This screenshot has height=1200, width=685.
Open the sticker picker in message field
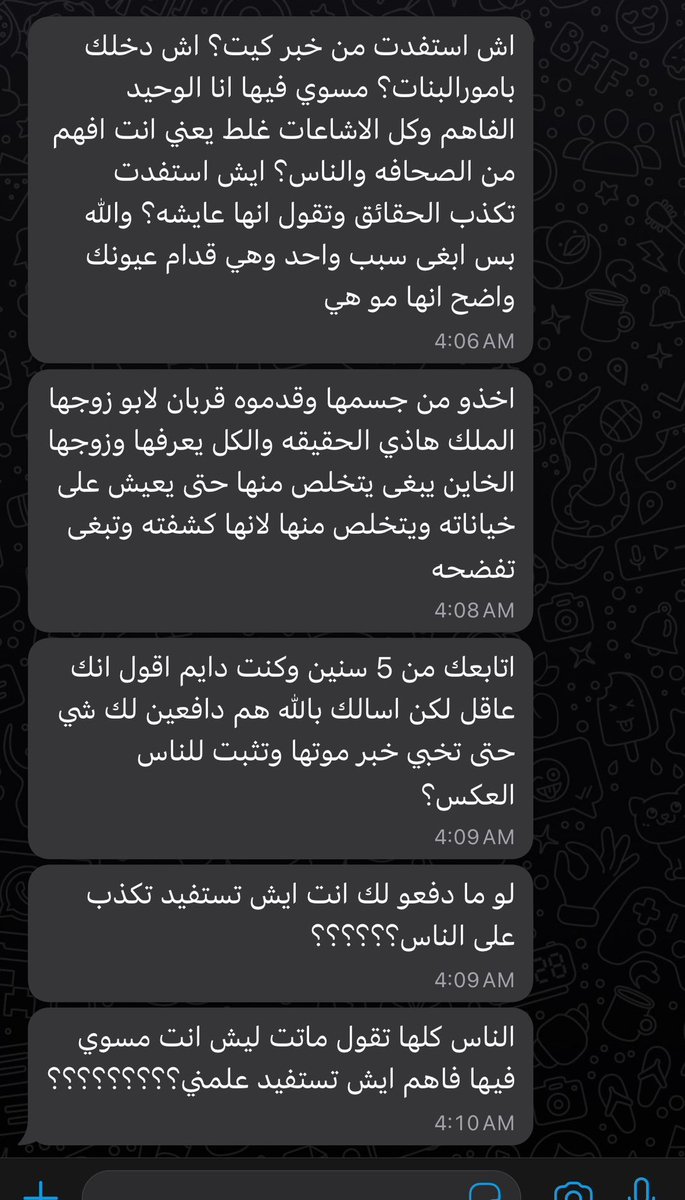(x=487, y=1190)
